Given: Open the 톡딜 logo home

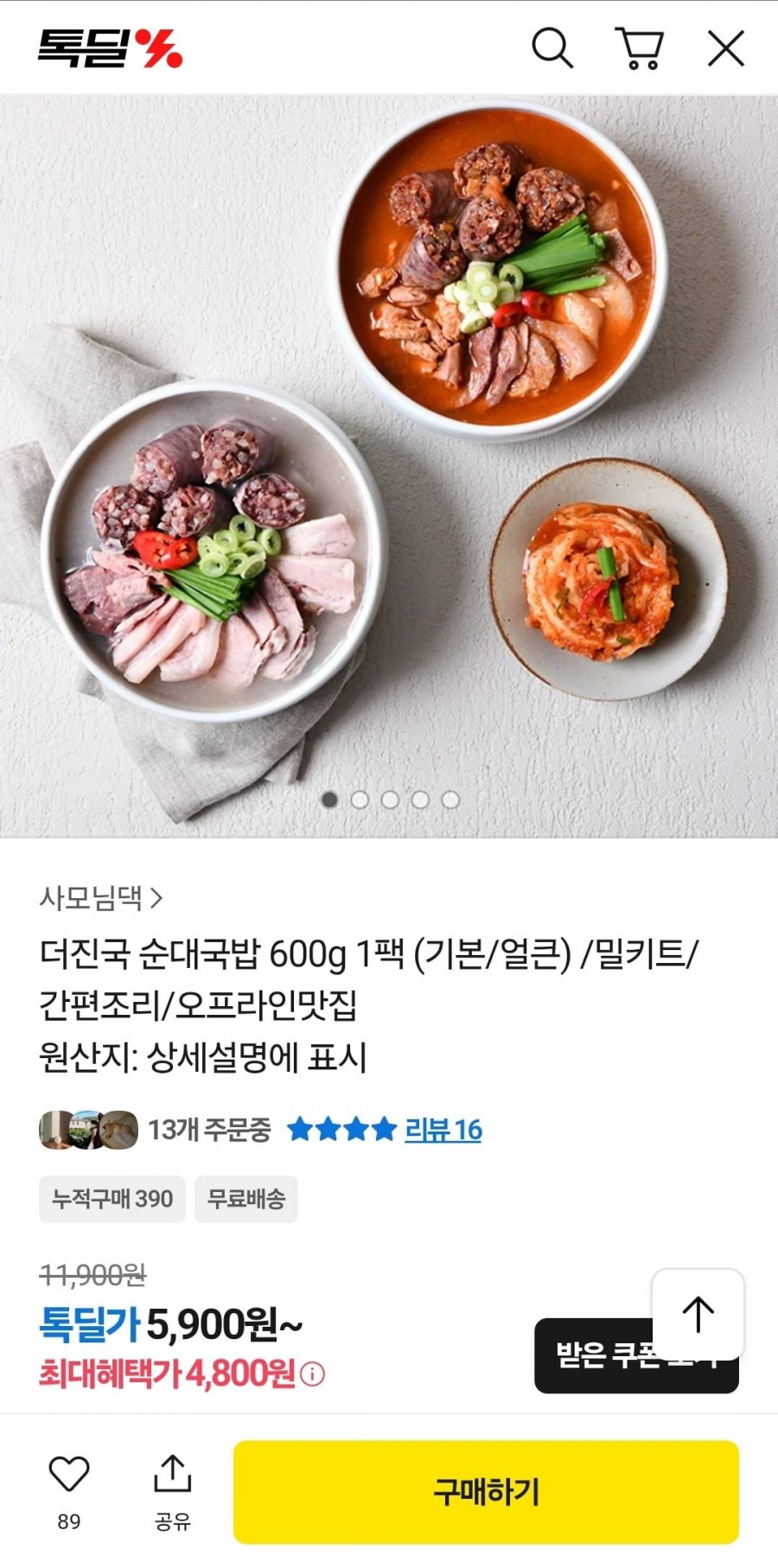Looking at the screenshot, I should (110, 48).
